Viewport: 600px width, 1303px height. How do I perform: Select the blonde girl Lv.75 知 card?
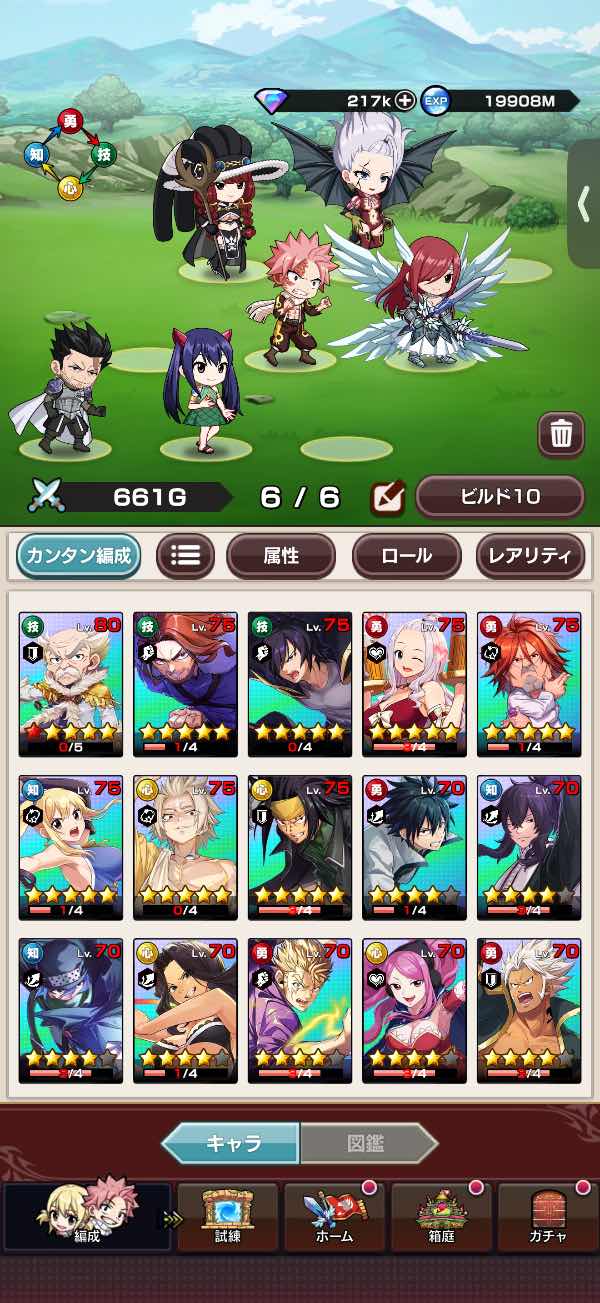pos(71,847)
